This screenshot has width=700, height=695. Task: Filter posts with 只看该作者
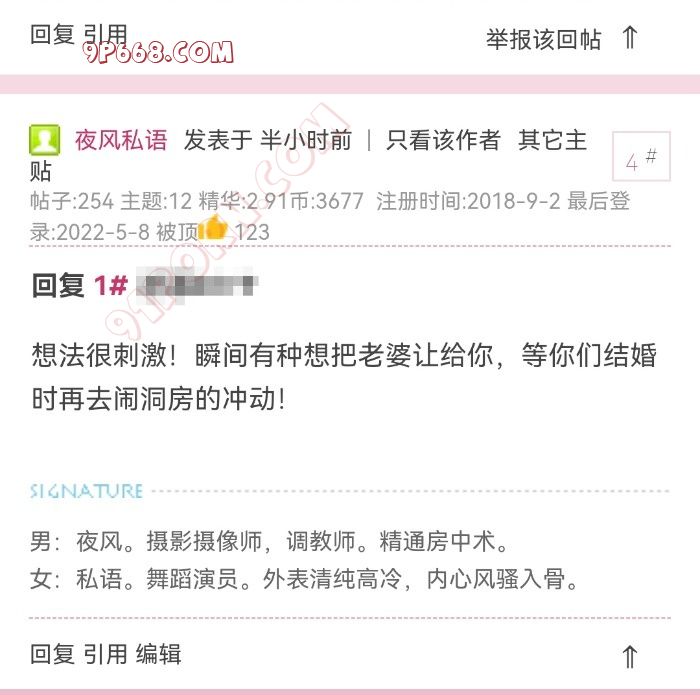[443, 140]
